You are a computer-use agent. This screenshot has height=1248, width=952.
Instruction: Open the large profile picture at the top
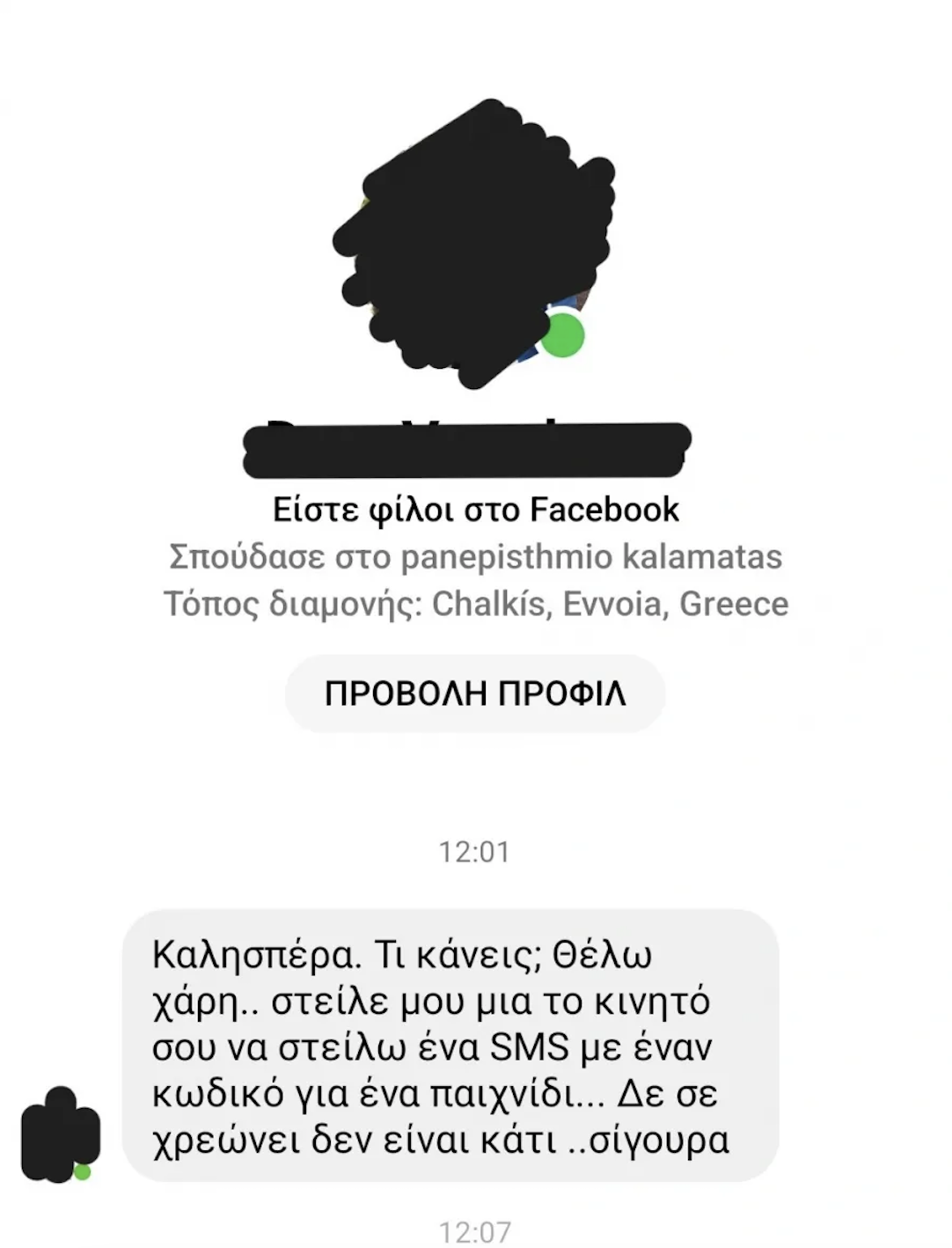pos(475,246)
